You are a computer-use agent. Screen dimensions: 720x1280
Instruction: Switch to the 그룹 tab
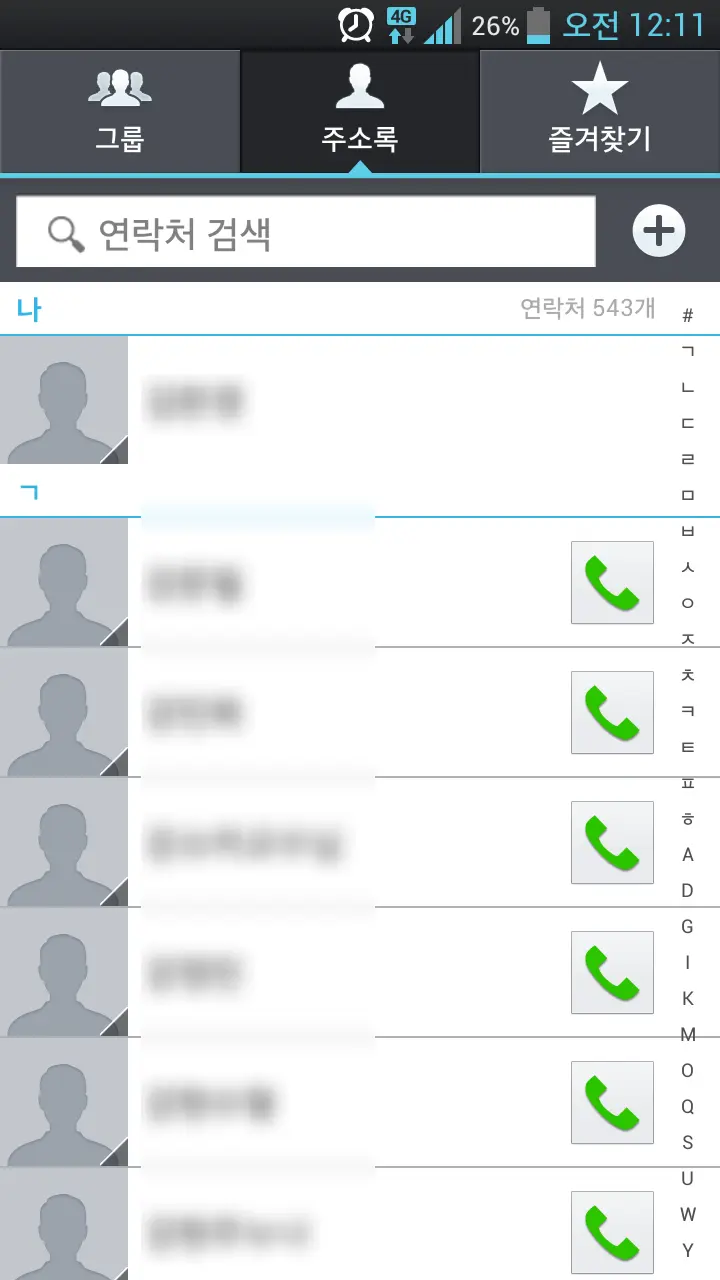120,112
